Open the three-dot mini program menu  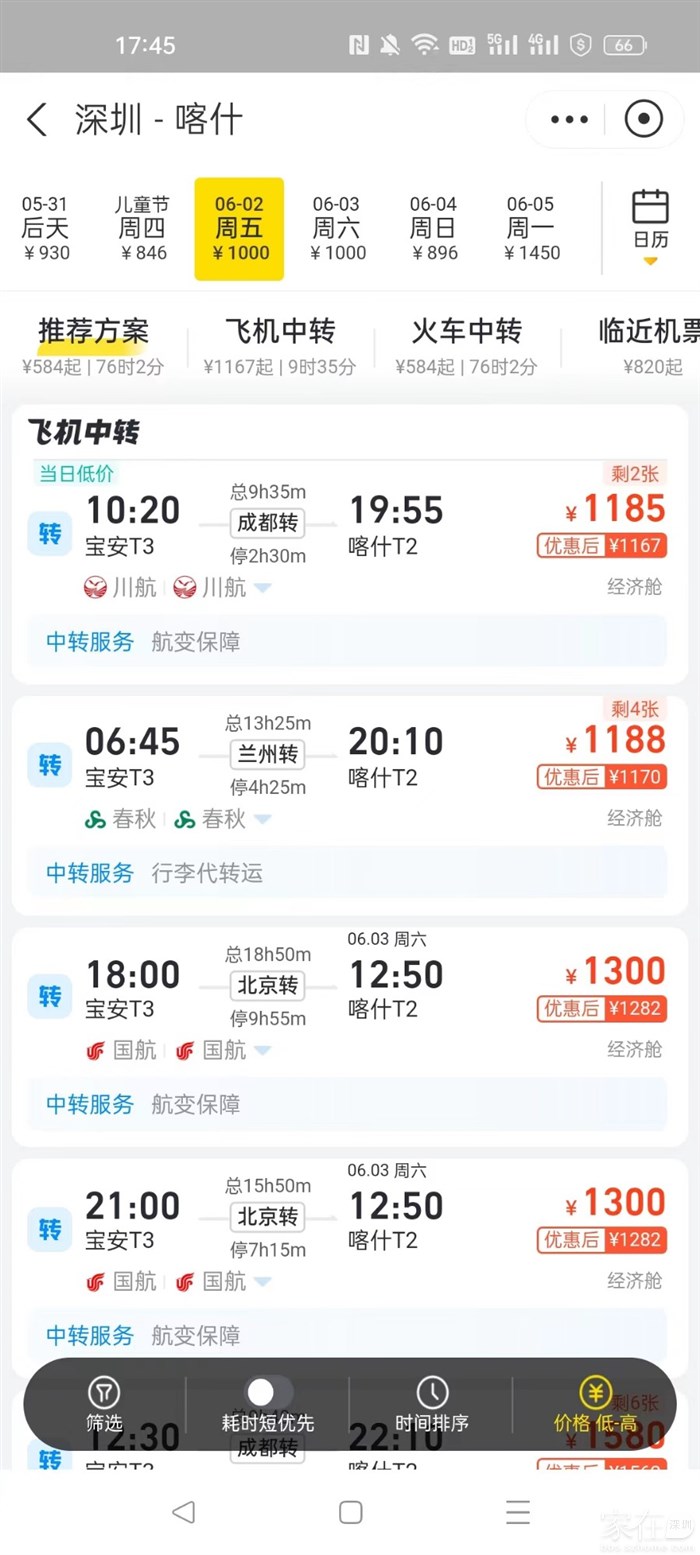(x=569, y=120)
